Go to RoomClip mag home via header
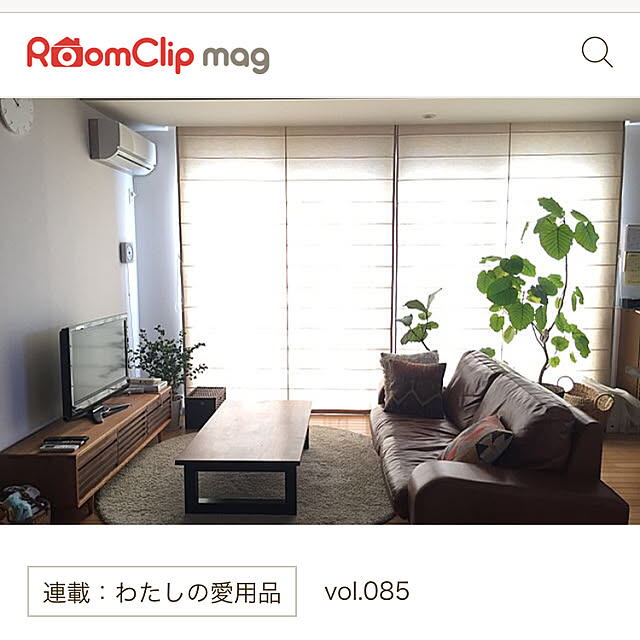The height and width of the screenshot is (640, 640). 148,55
